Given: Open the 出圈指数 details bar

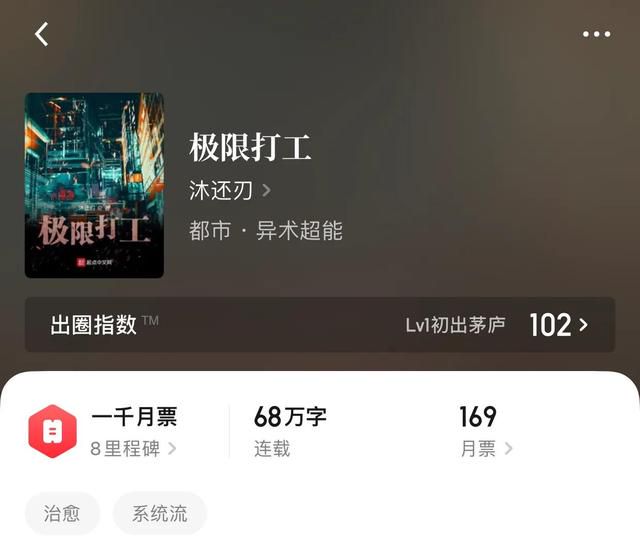Looking at the screenshot, I should (x=320, y=325).
